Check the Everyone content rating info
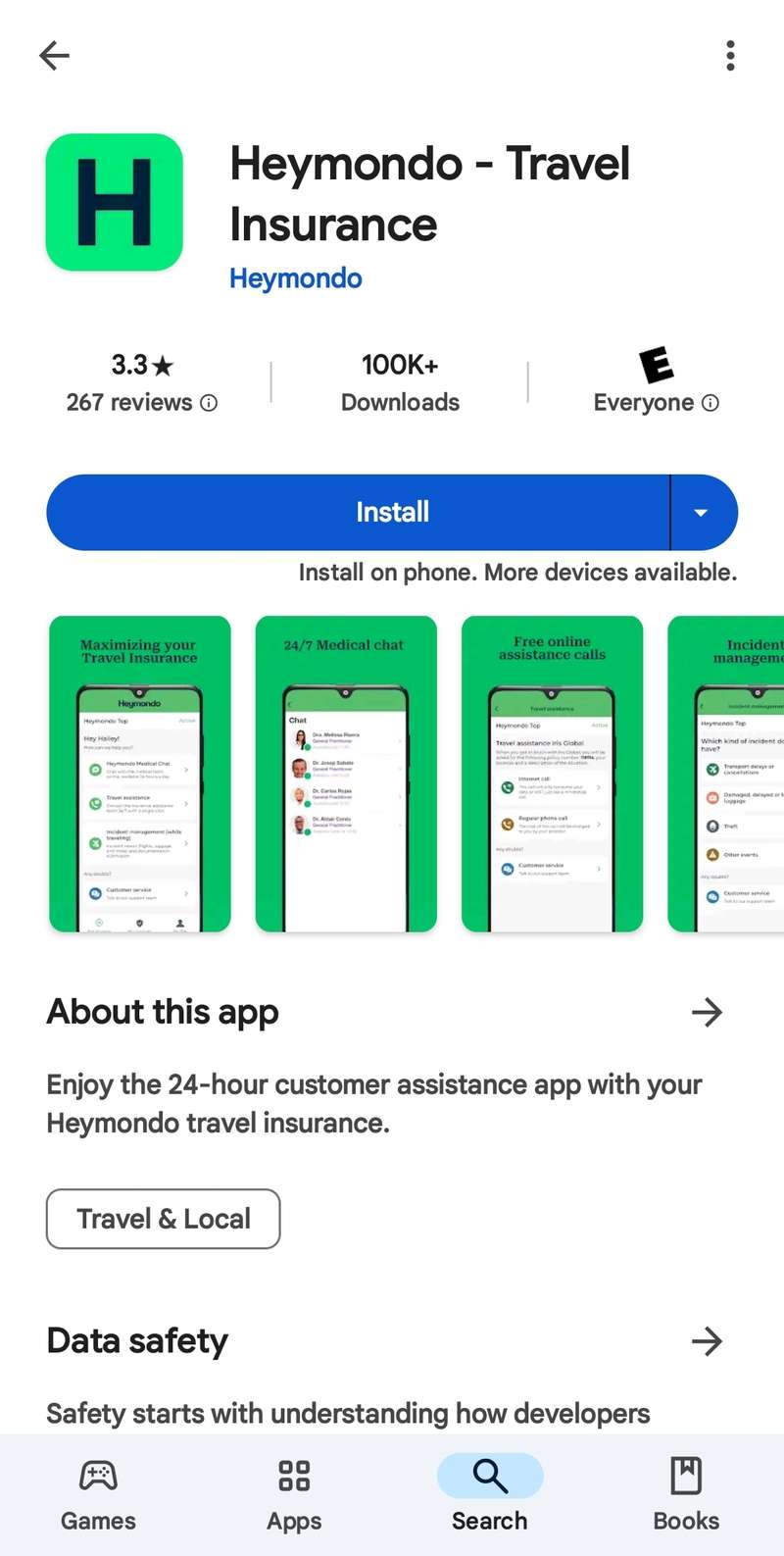This screenshot has width=784, height=1556. pos(656,383)
